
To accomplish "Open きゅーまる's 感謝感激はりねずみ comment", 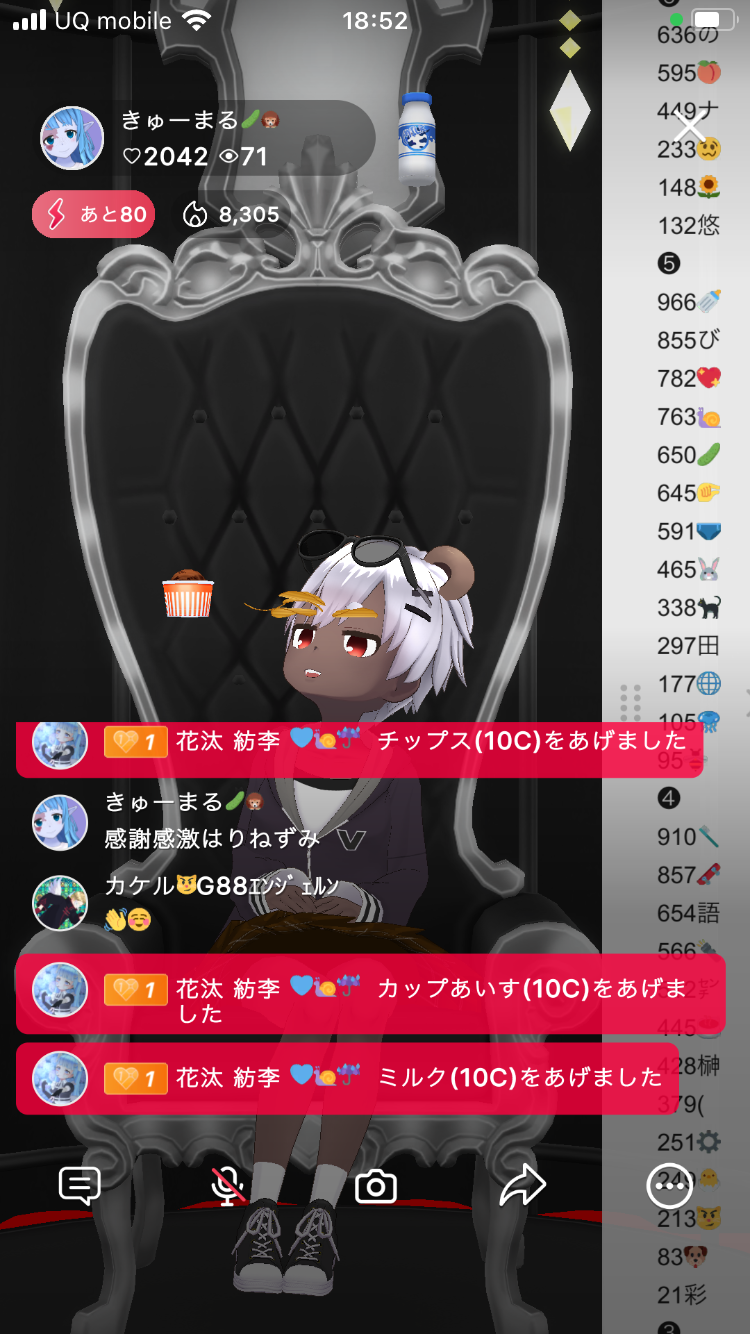I will point(212,838).
